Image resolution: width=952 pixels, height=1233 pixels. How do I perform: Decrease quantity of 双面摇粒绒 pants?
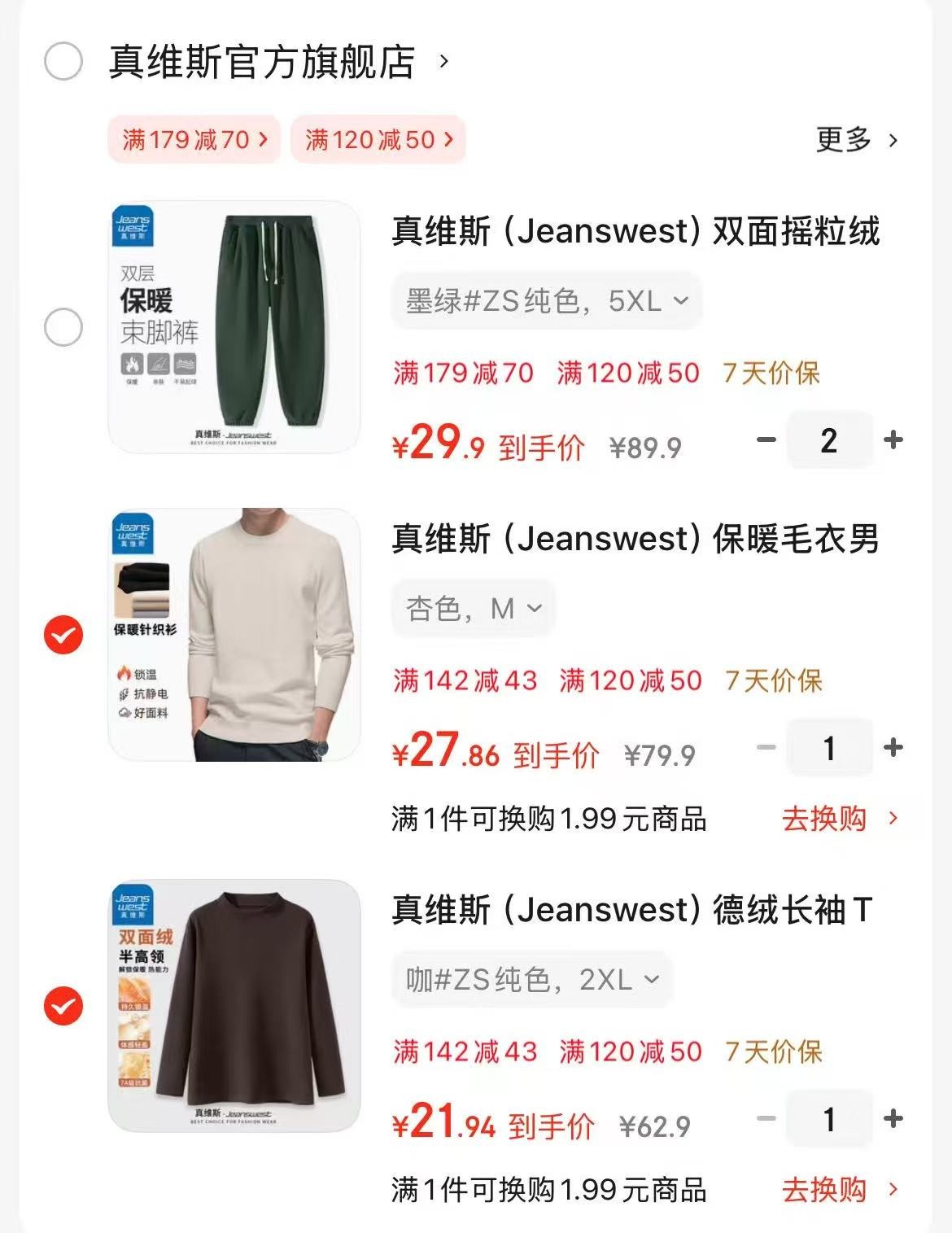click(766, 440)
